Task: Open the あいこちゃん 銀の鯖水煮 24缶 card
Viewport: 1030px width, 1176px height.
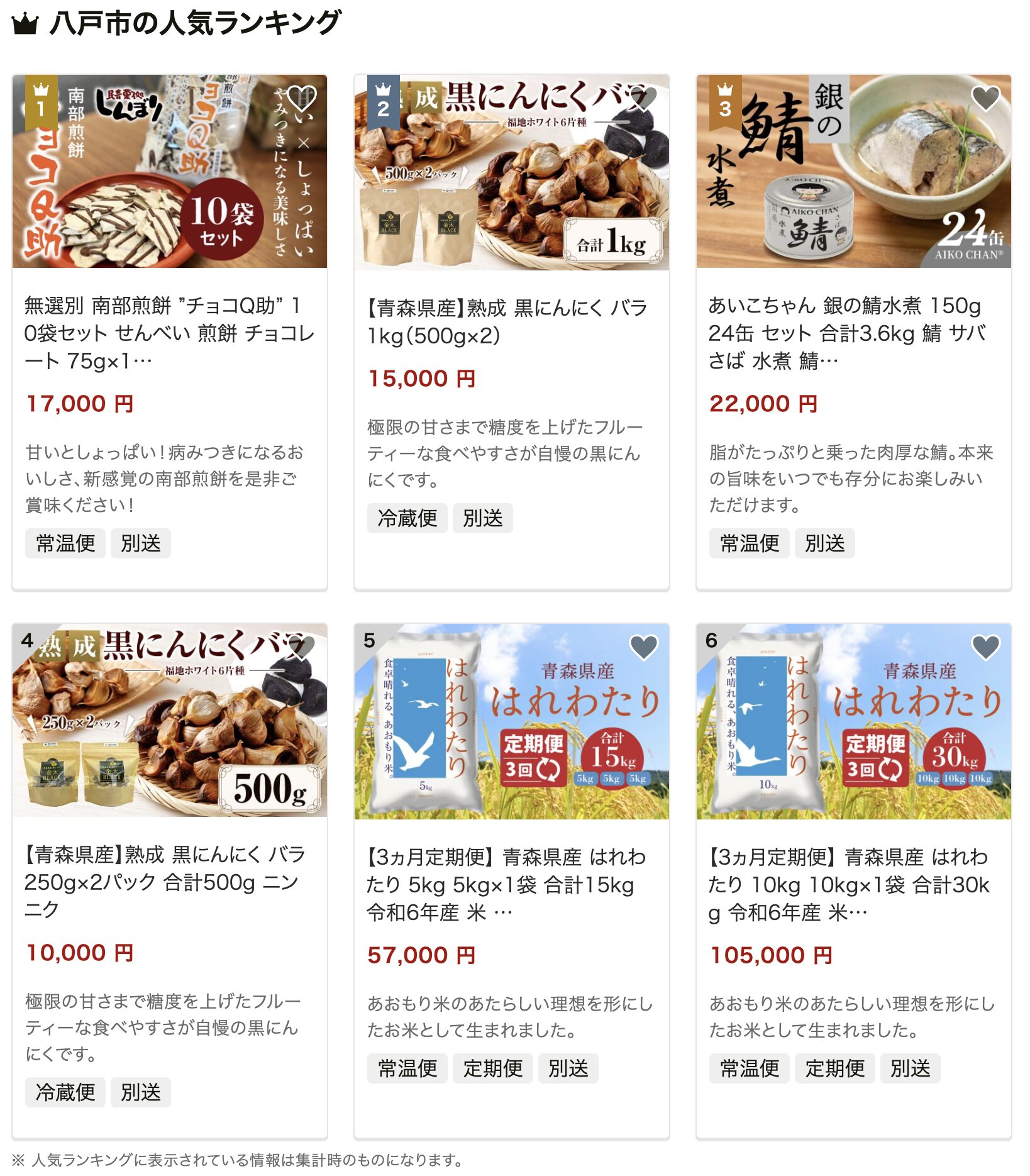Action: pos(853,332)
